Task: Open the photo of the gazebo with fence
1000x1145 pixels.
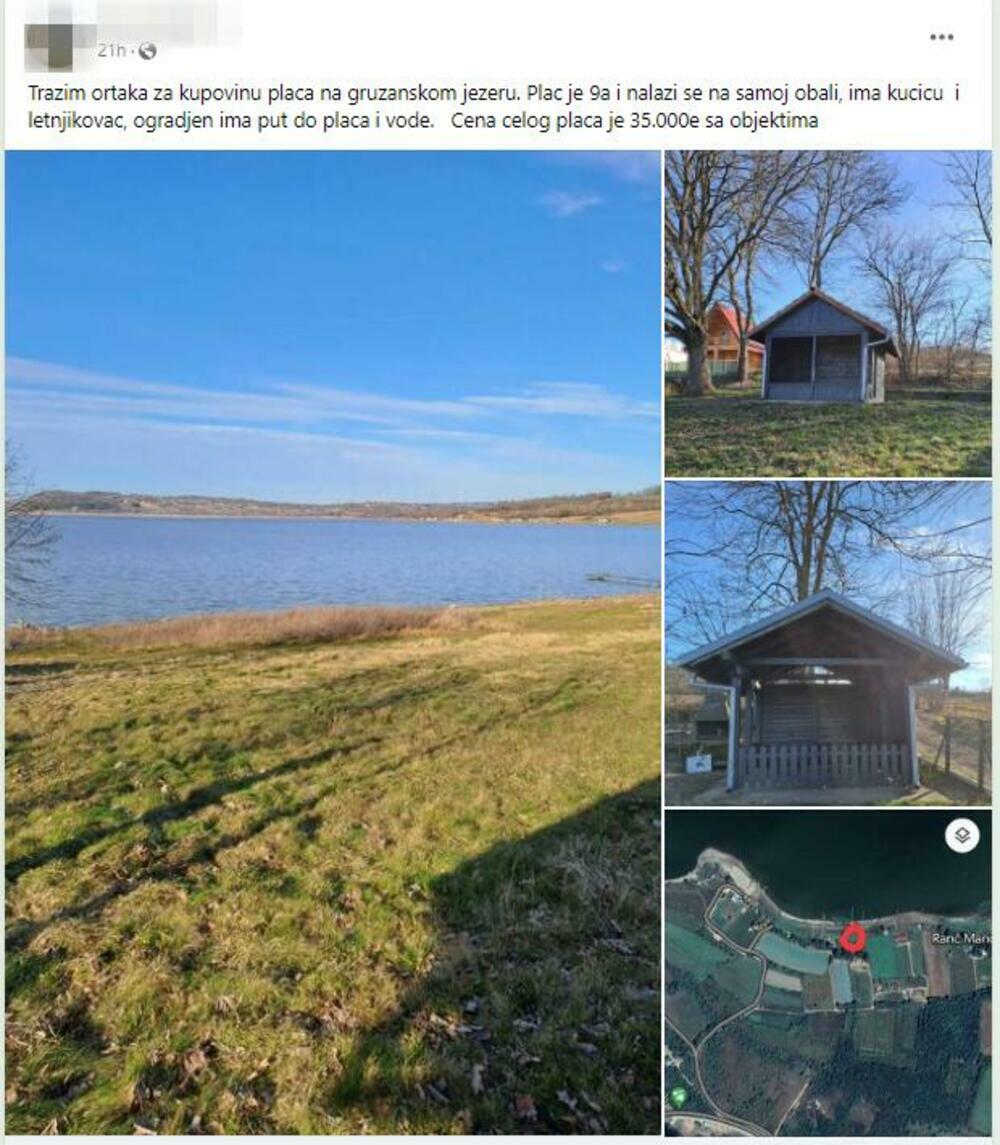Action: tap(827, 642)
